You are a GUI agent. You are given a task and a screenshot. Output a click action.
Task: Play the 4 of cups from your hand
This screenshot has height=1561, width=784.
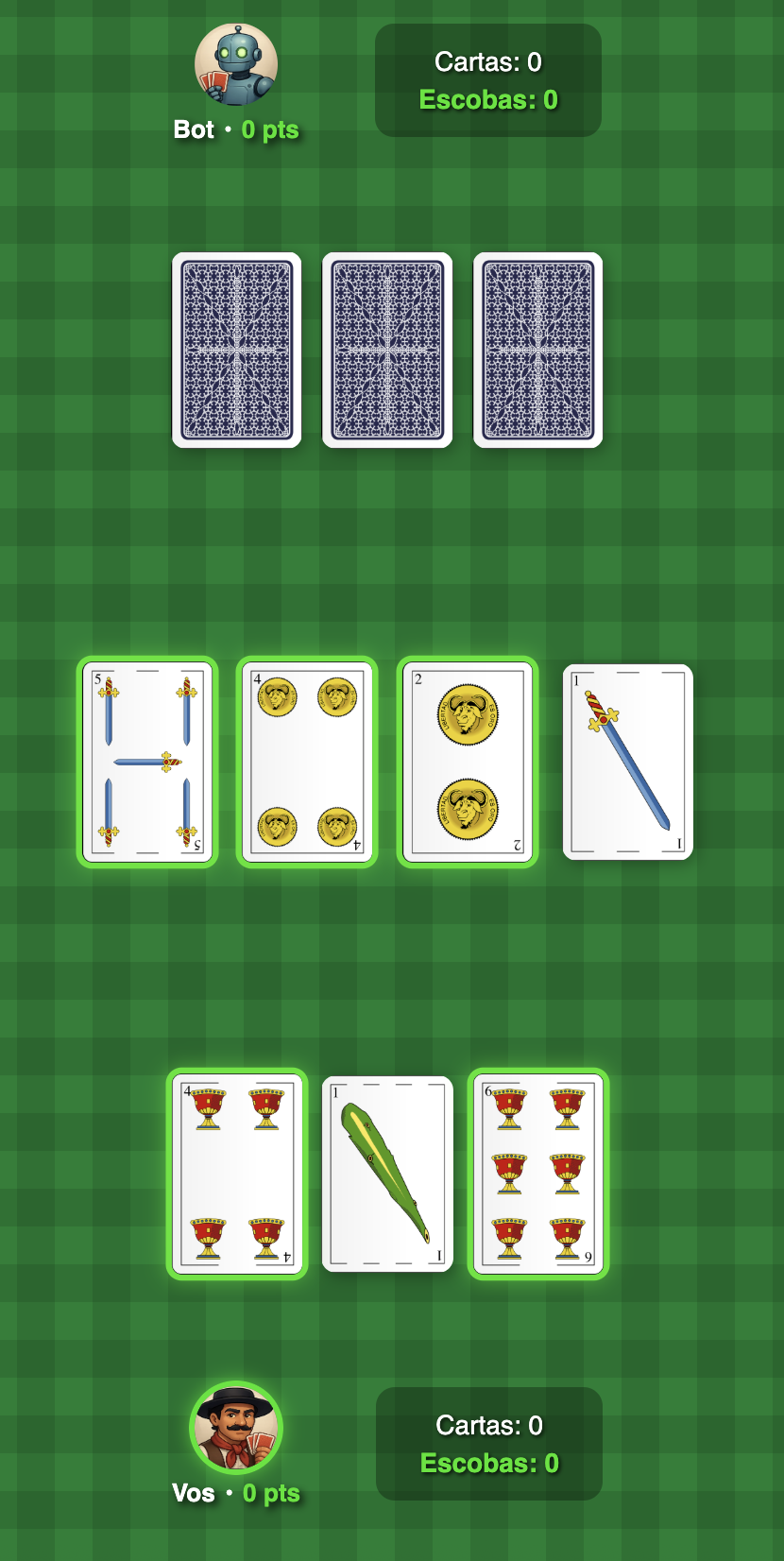click(237, 1174)
